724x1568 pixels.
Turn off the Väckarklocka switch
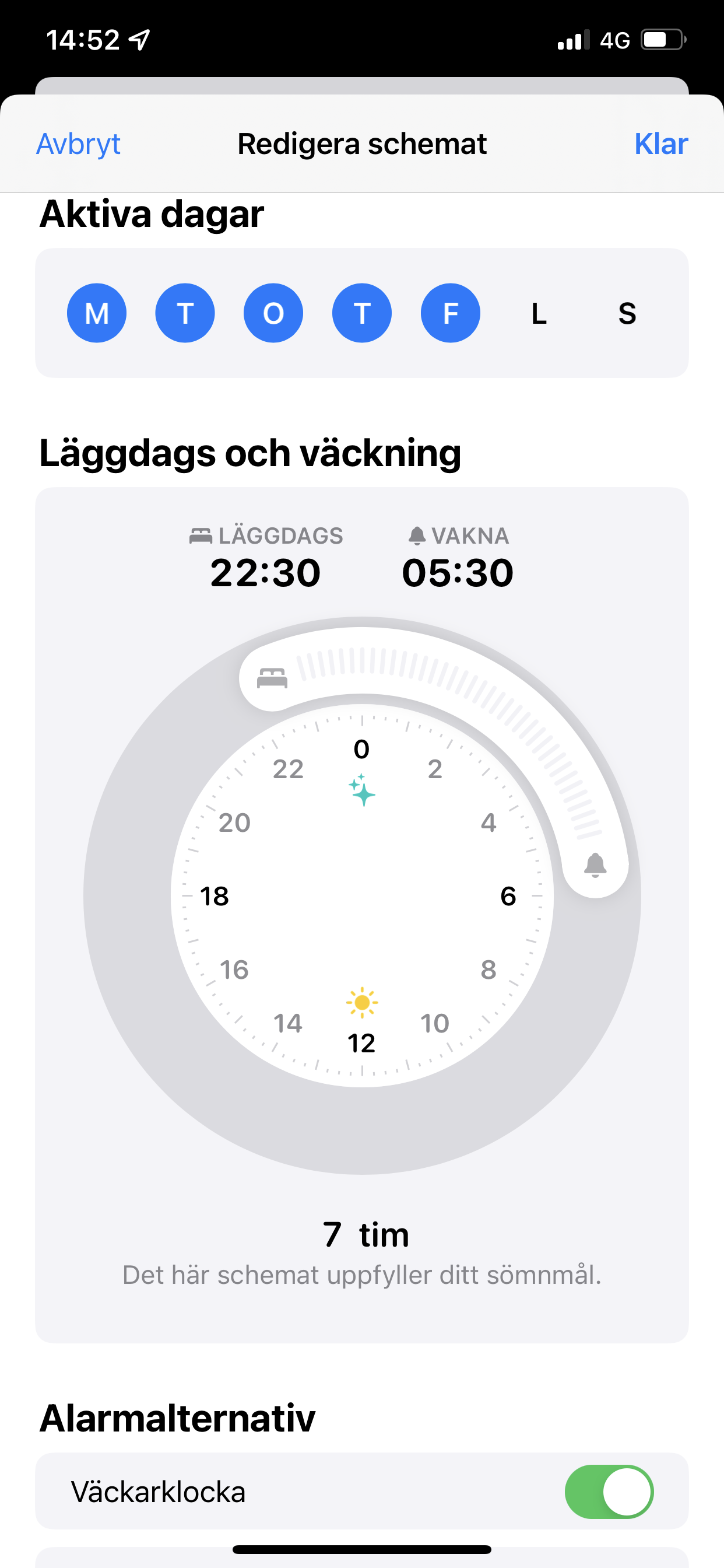coord(609,1492)
